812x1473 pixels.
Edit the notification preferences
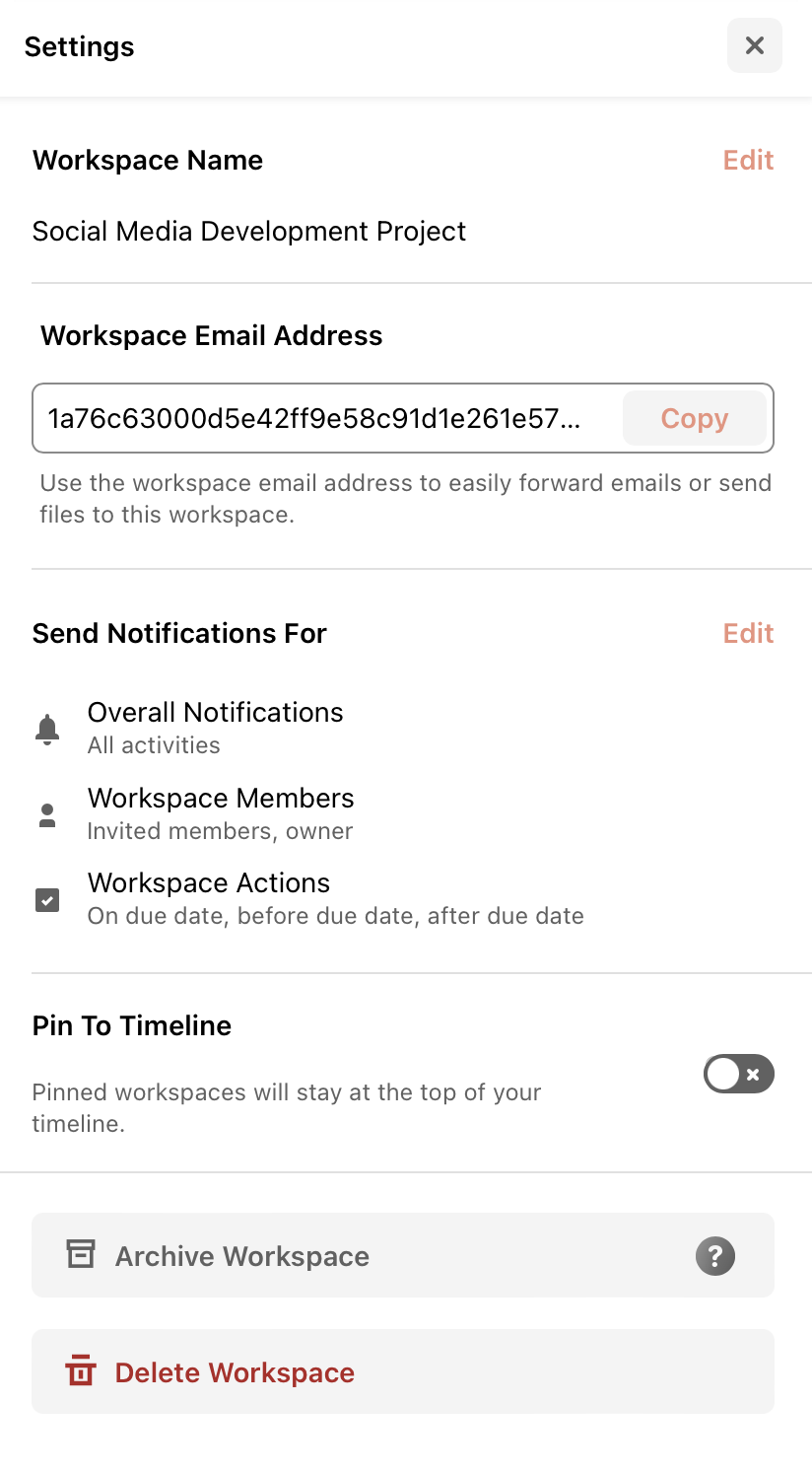point(748,633)
